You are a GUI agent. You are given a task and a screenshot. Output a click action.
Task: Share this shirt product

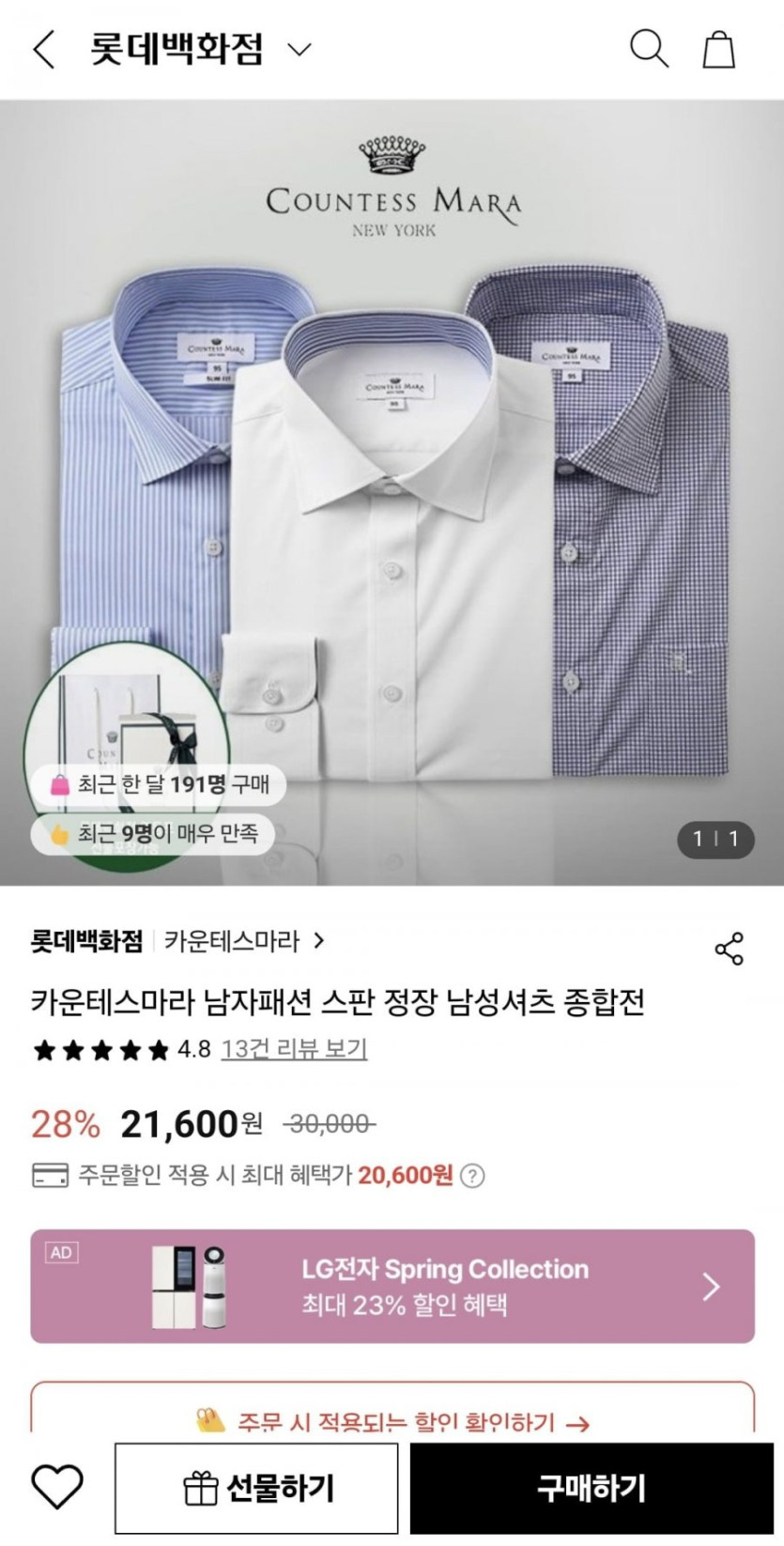pos(729,949)
